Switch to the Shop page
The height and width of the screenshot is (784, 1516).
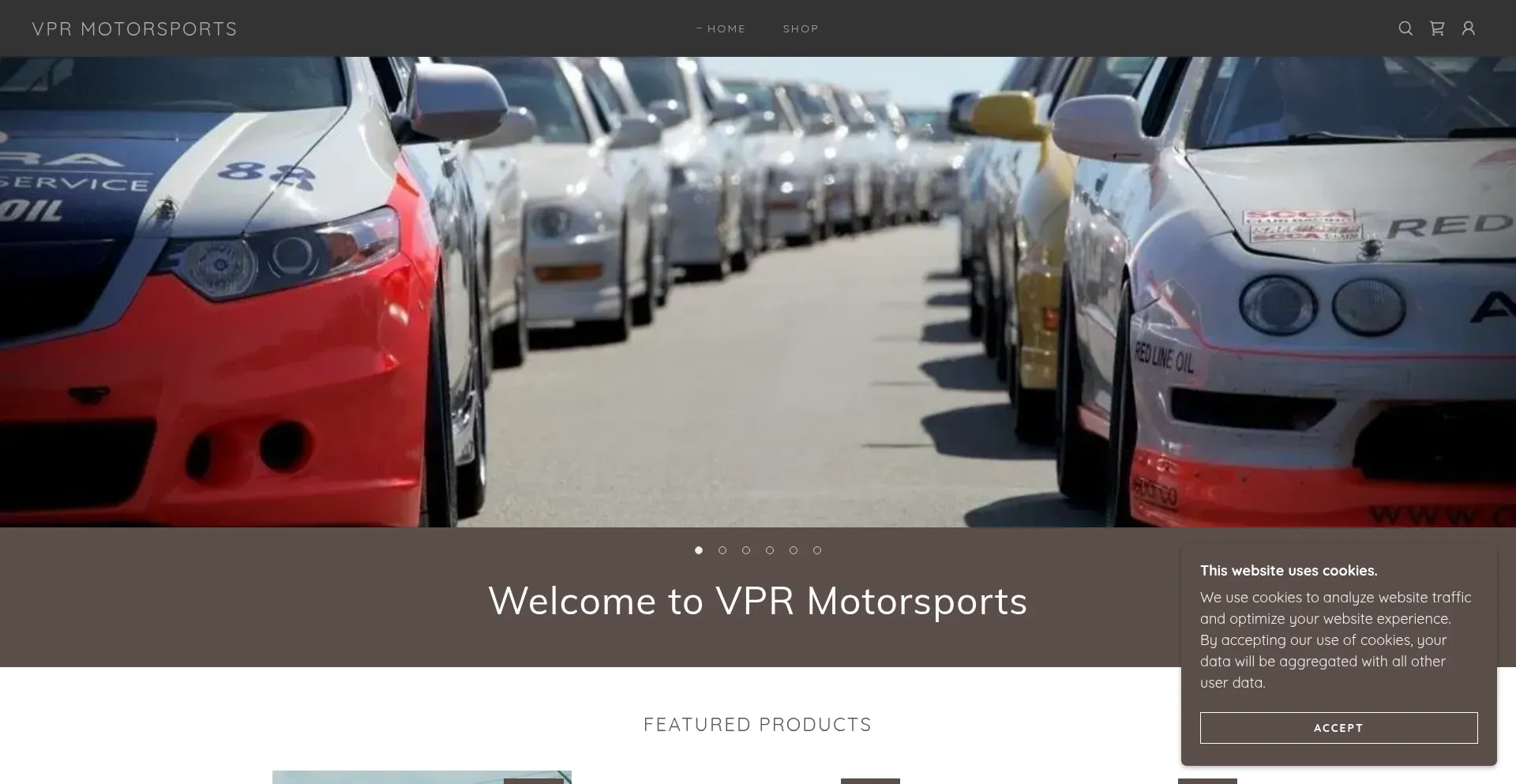click(801, 28)
